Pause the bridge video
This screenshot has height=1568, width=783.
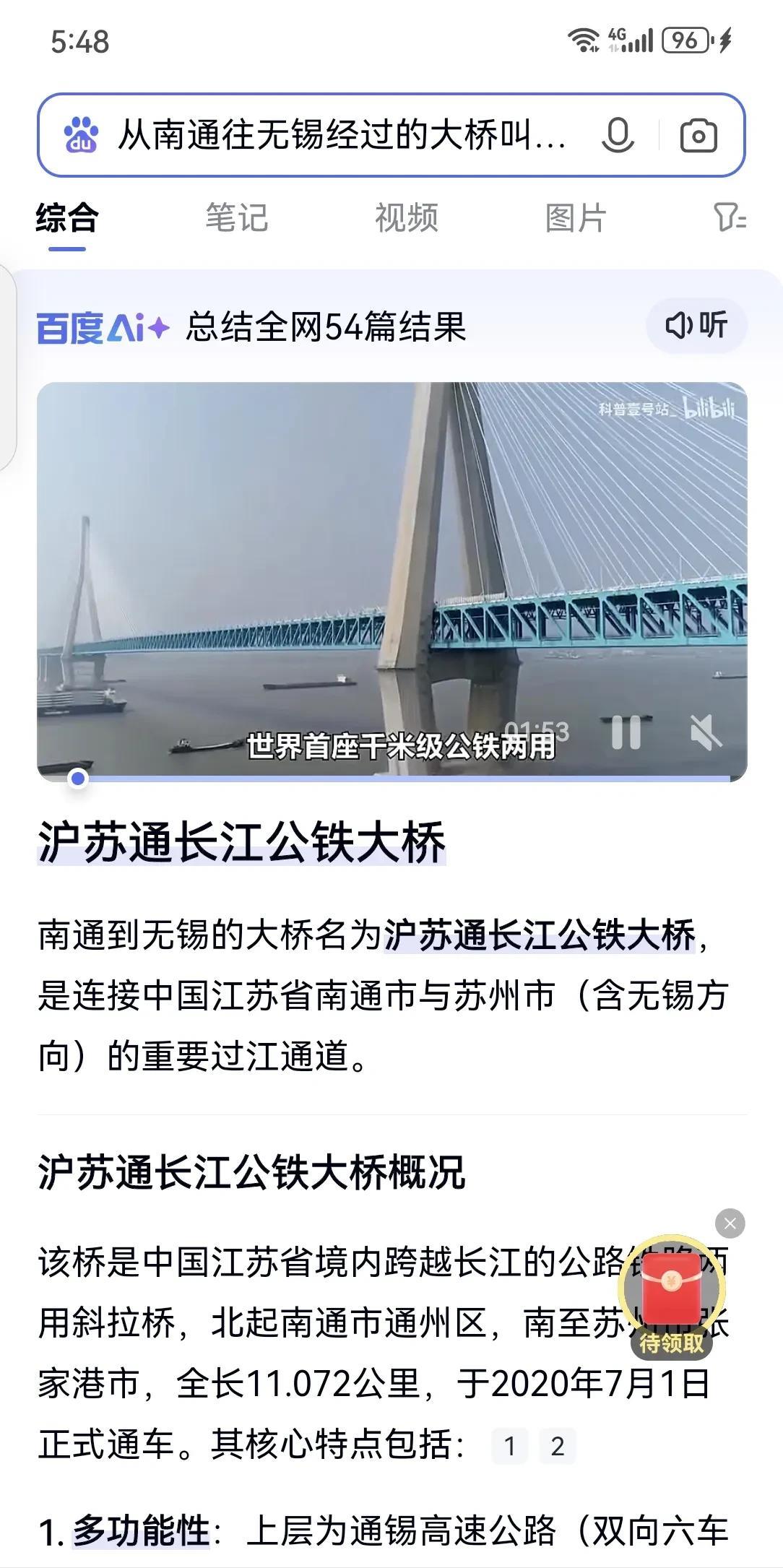(x=626, y=732)
